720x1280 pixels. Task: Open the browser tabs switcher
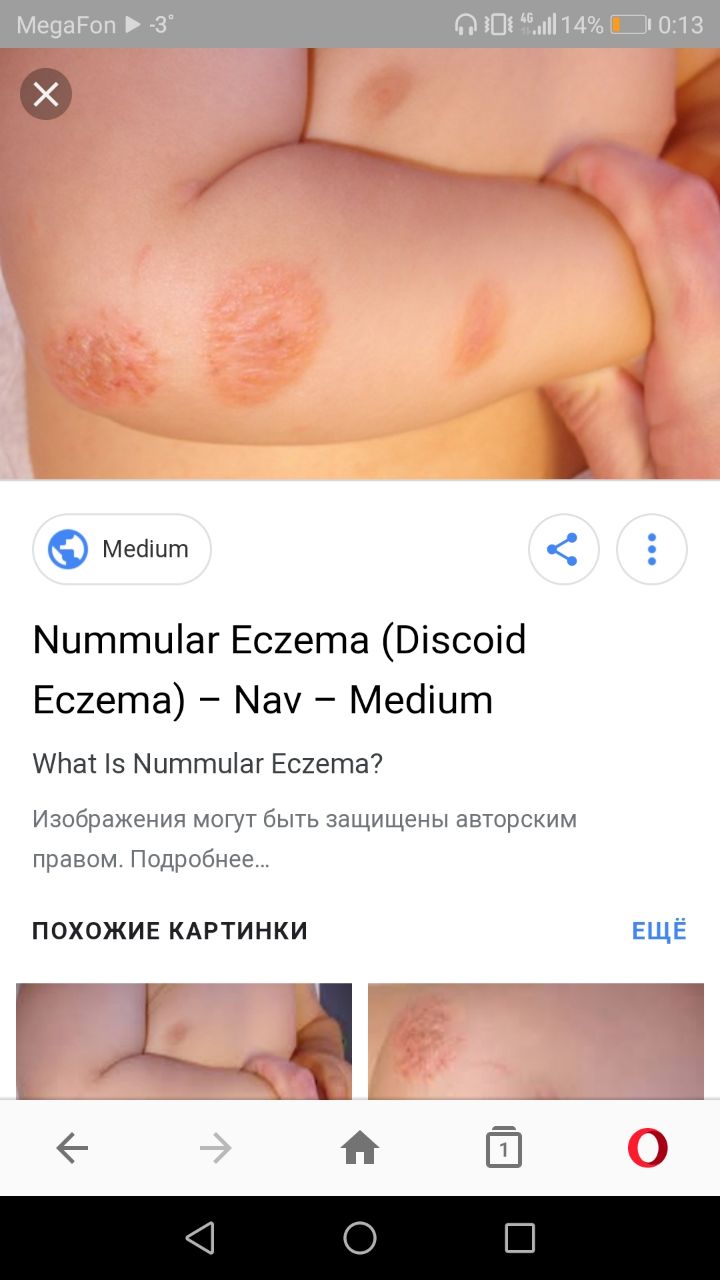503,1149
